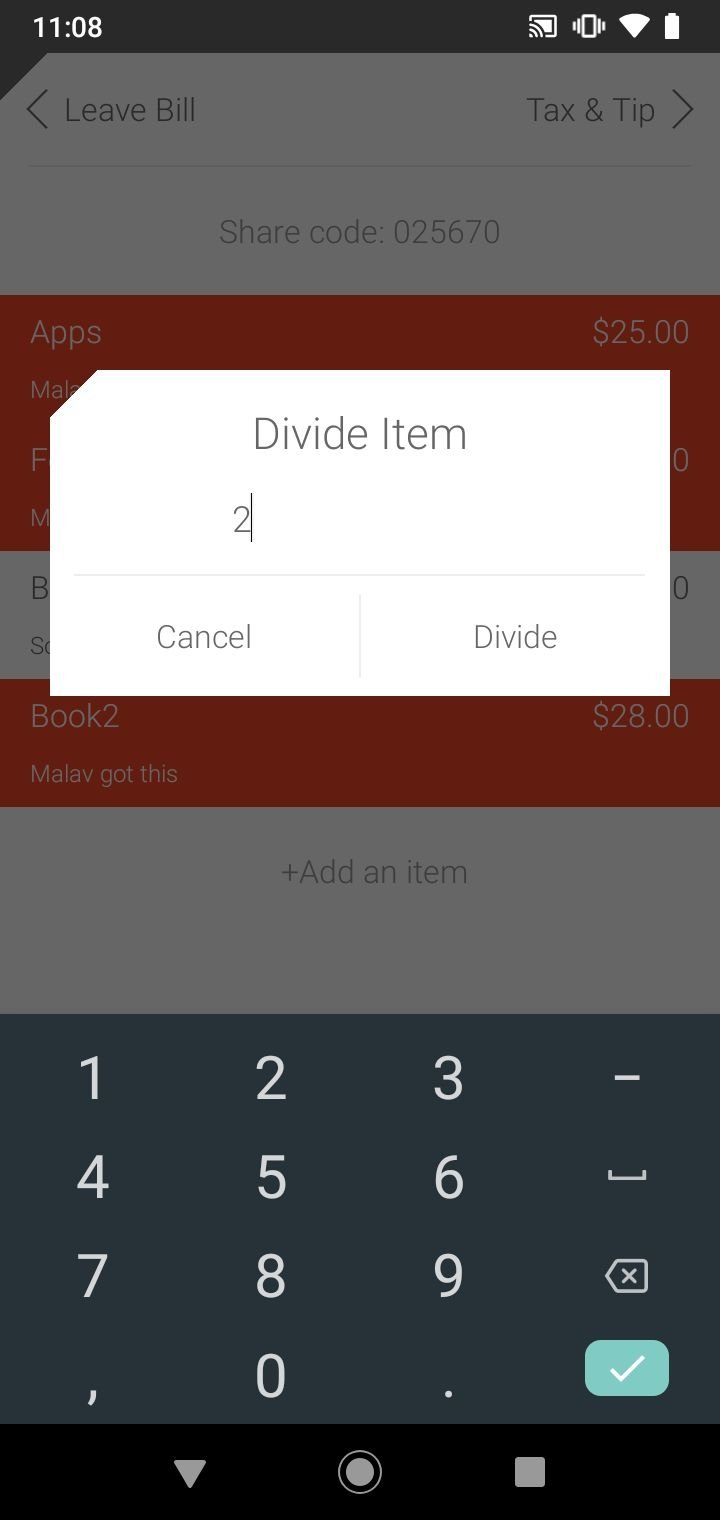Type digit 5 on the keypad

[271, 1177]
